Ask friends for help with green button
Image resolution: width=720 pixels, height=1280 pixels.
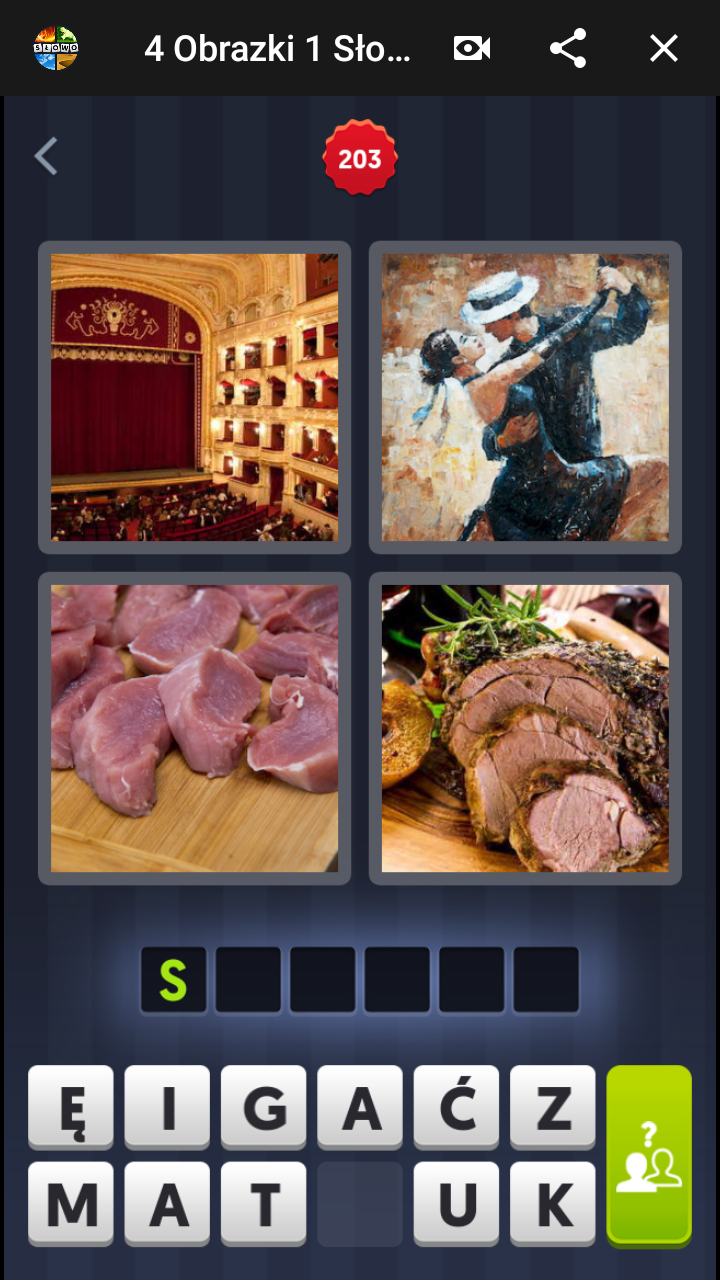pos(649,1155)
